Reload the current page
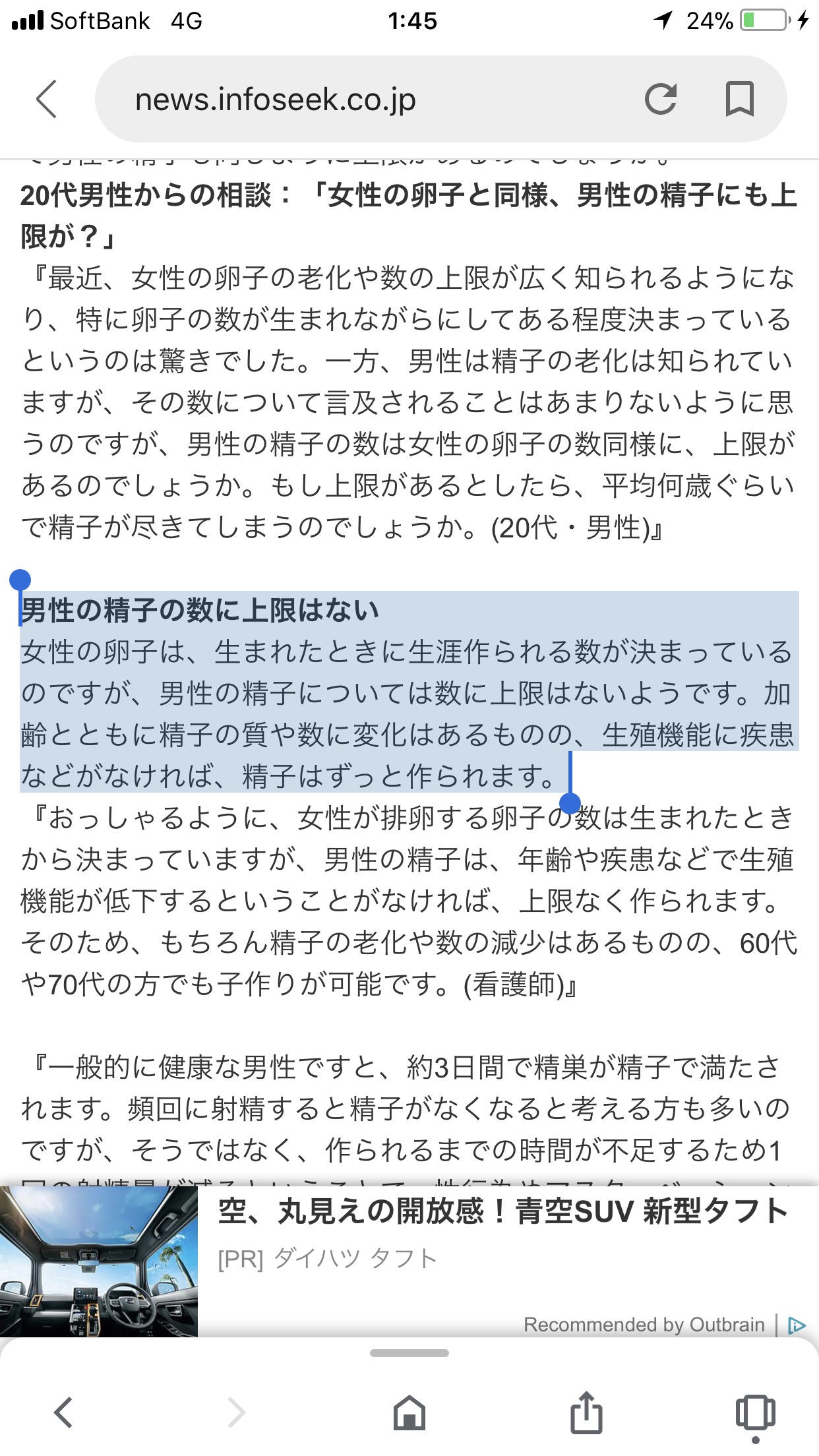The width and height of the screenshot is (819, 1456). click(x=660, y=100)
